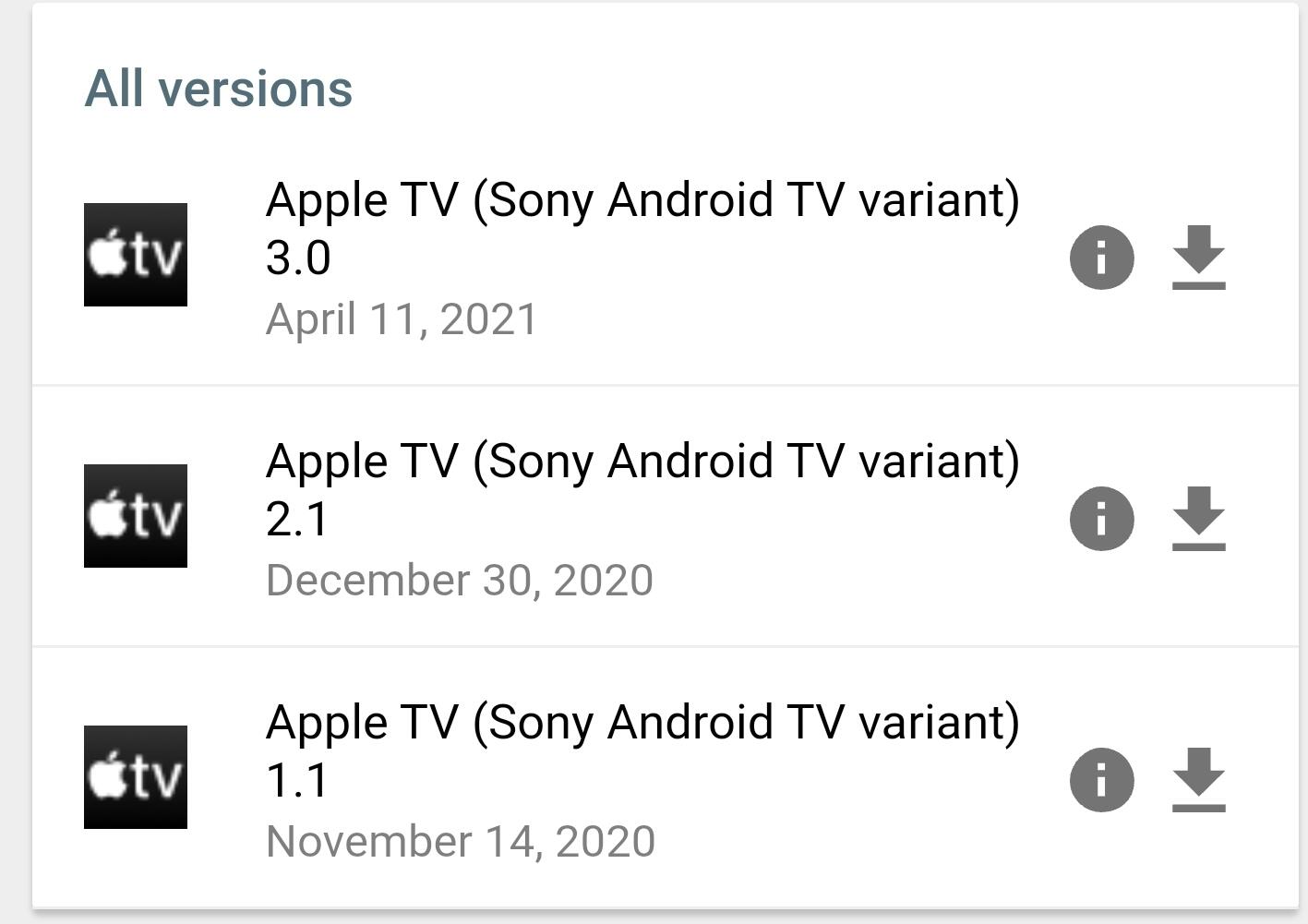Download Apple TV version 1.1
Image resolution: width=1308 pixels, height=924 pixels.
1198,780
